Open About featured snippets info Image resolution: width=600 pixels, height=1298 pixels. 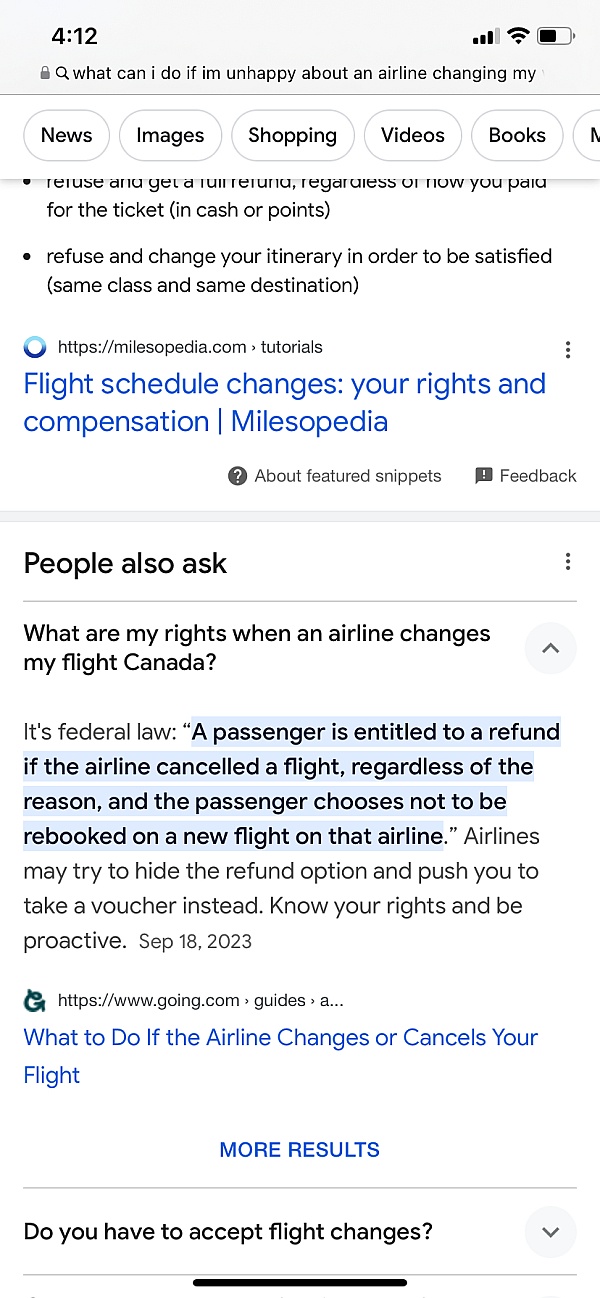point(335,476)
